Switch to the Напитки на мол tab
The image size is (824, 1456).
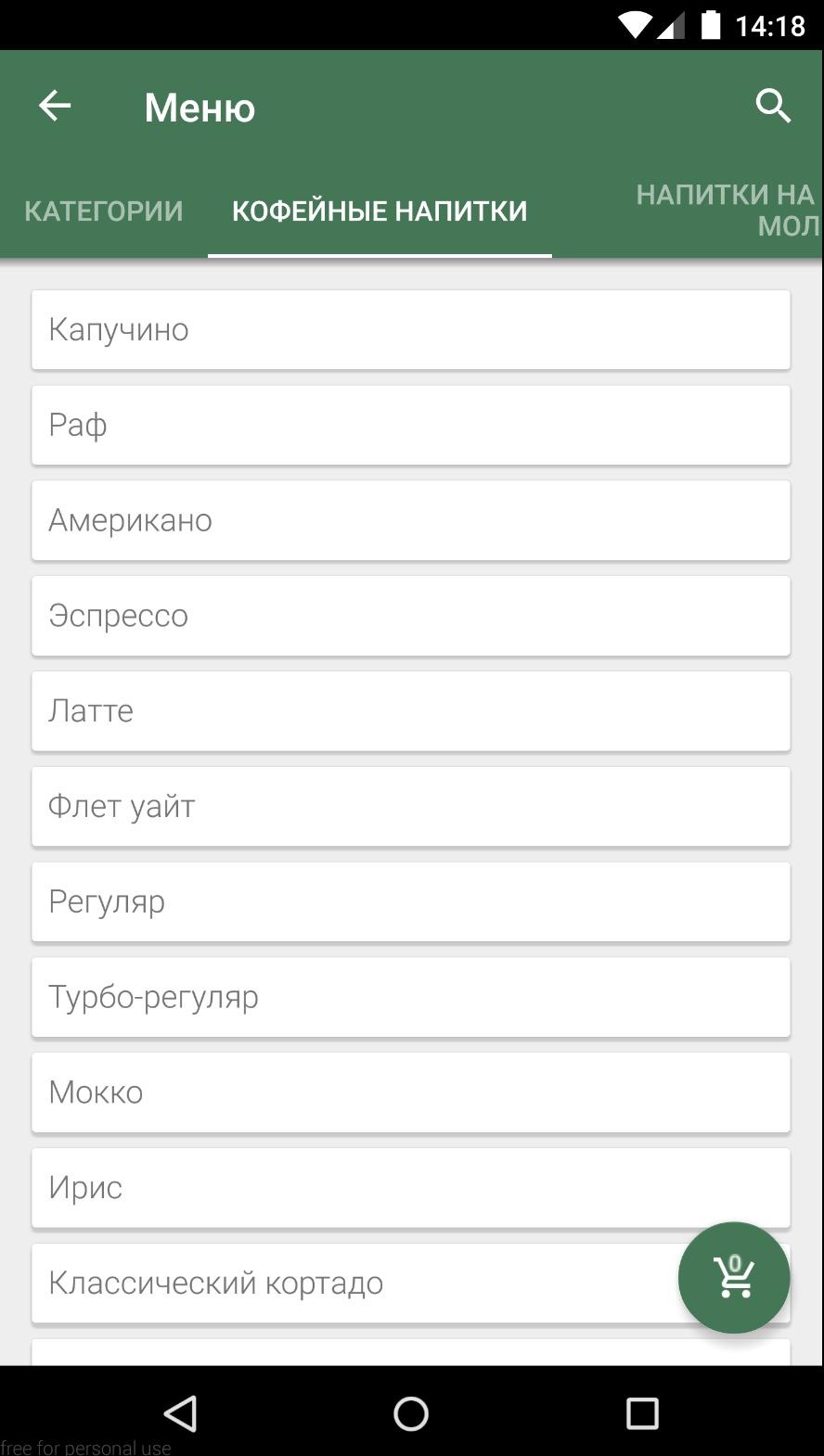(x=725, y=211)
